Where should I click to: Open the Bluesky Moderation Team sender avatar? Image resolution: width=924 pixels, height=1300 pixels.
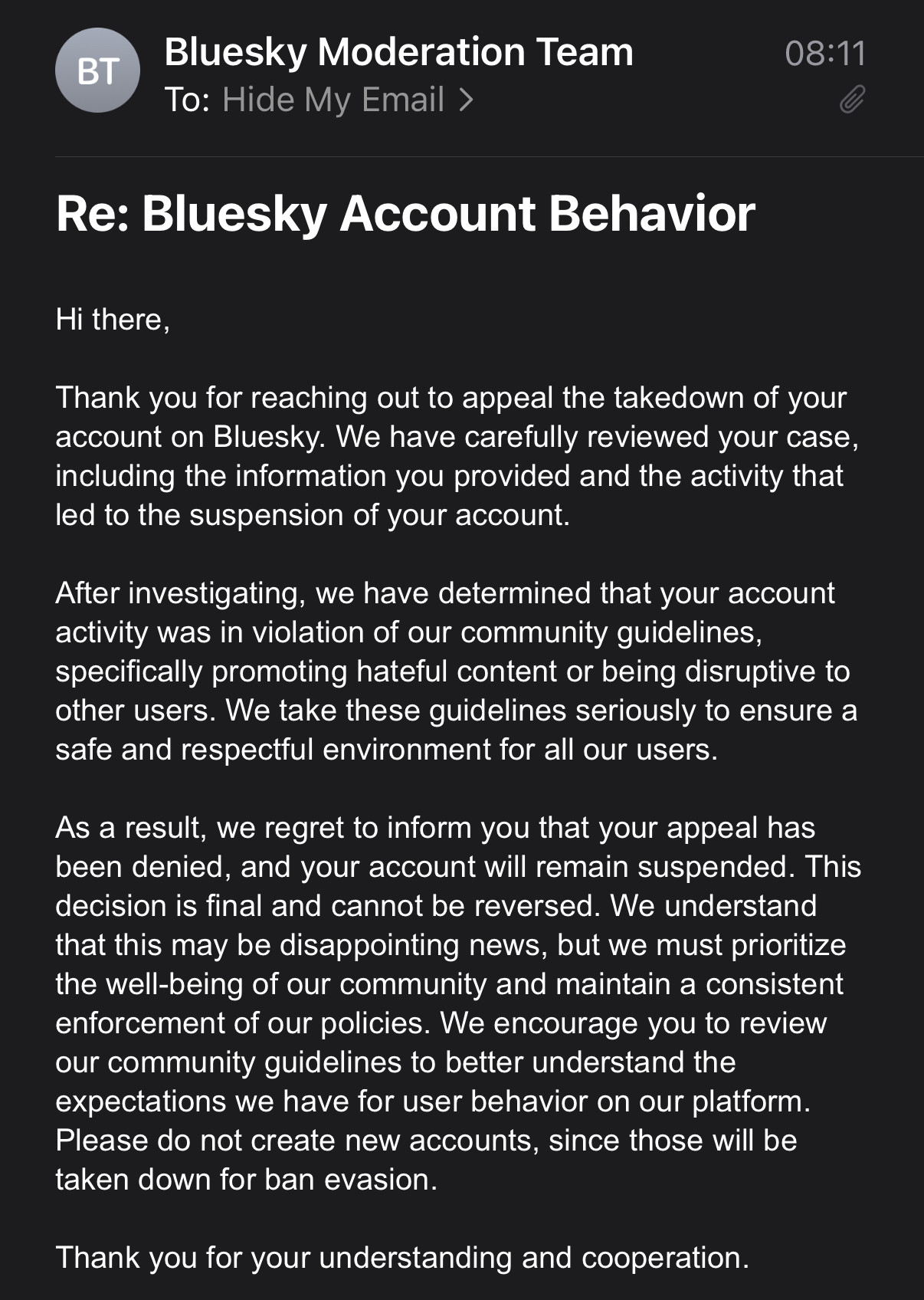(97, 71)
